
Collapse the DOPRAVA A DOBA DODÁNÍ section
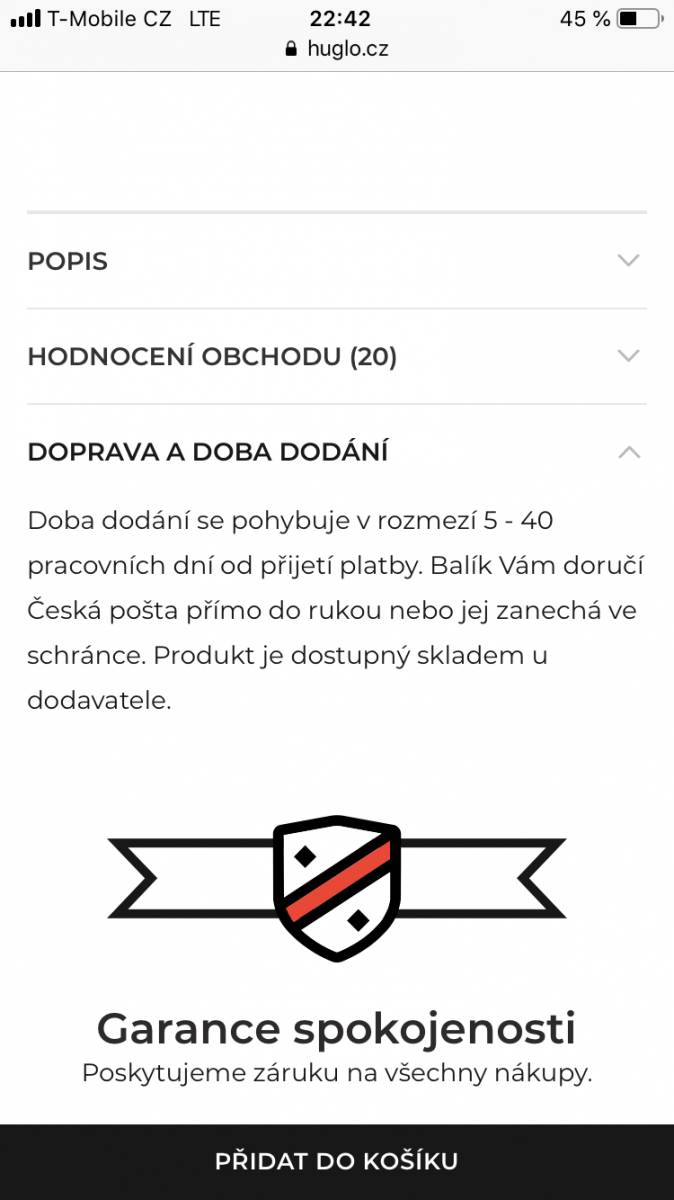coord(337,452)
